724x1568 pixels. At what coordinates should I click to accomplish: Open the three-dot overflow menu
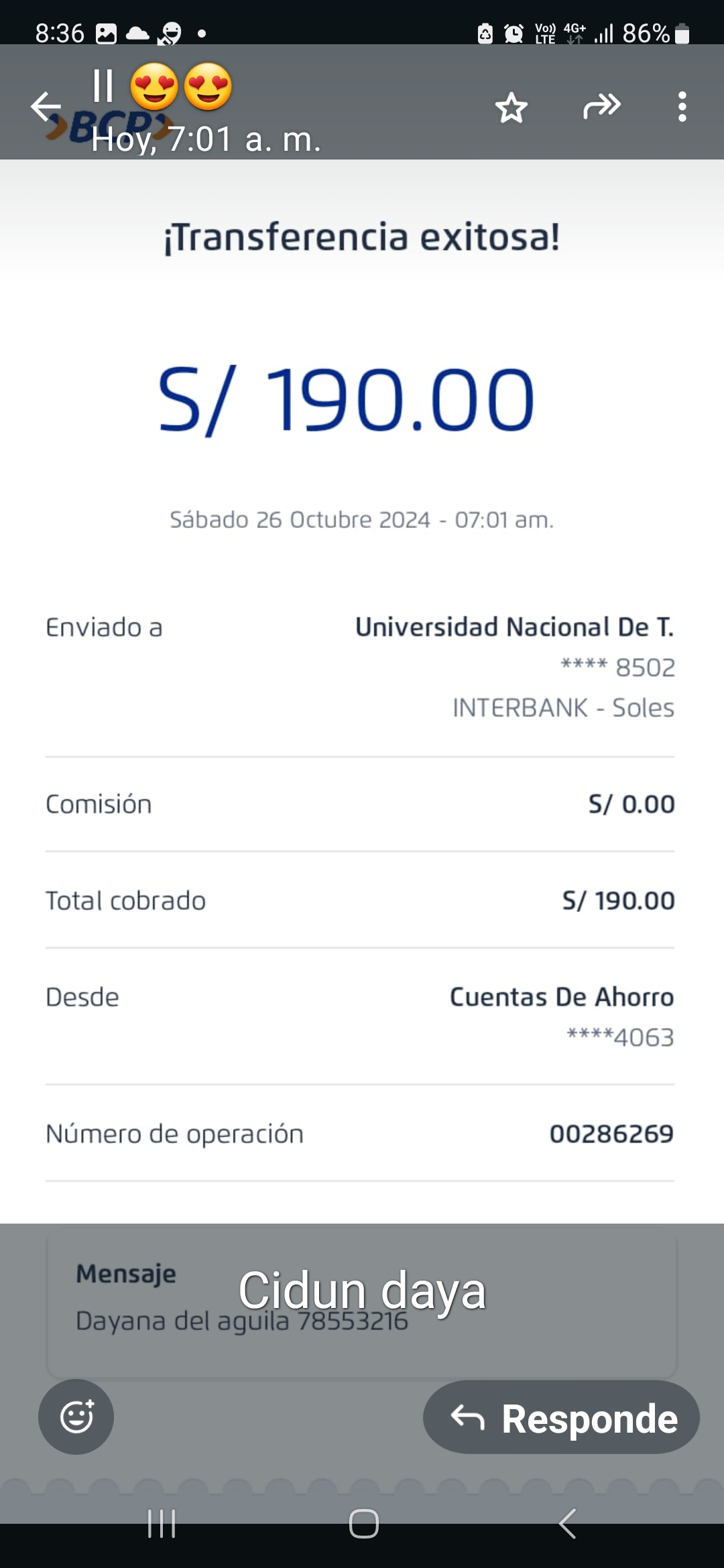(x=682, y=107)
